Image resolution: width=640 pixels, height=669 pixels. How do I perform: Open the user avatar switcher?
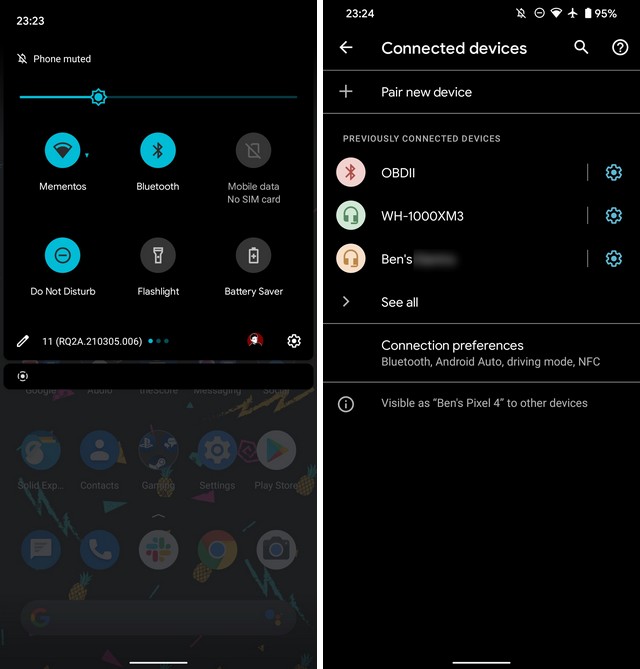255,341
